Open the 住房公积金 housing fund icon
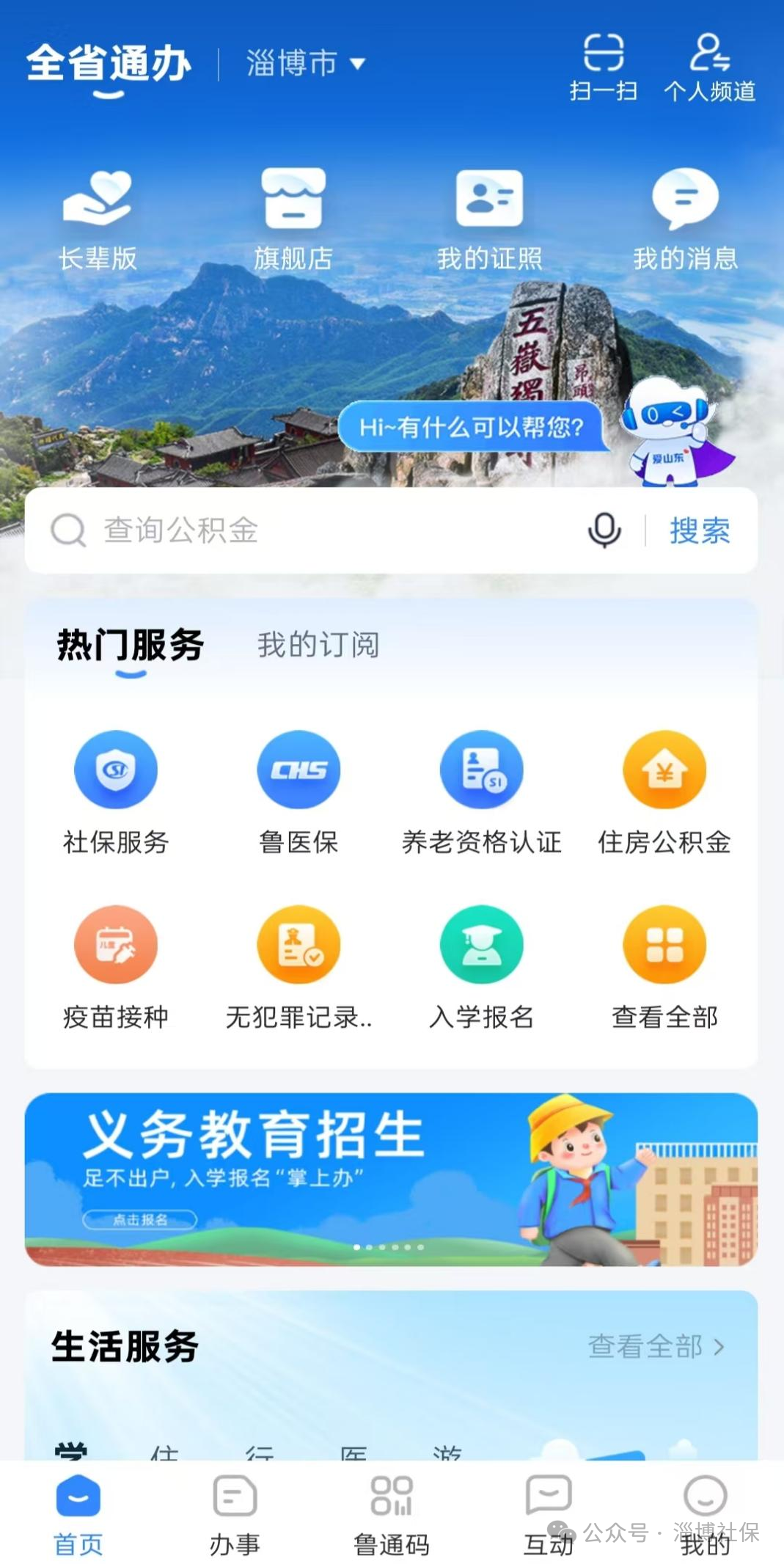Screen dimensions: 784x1564 coord(663,770)
